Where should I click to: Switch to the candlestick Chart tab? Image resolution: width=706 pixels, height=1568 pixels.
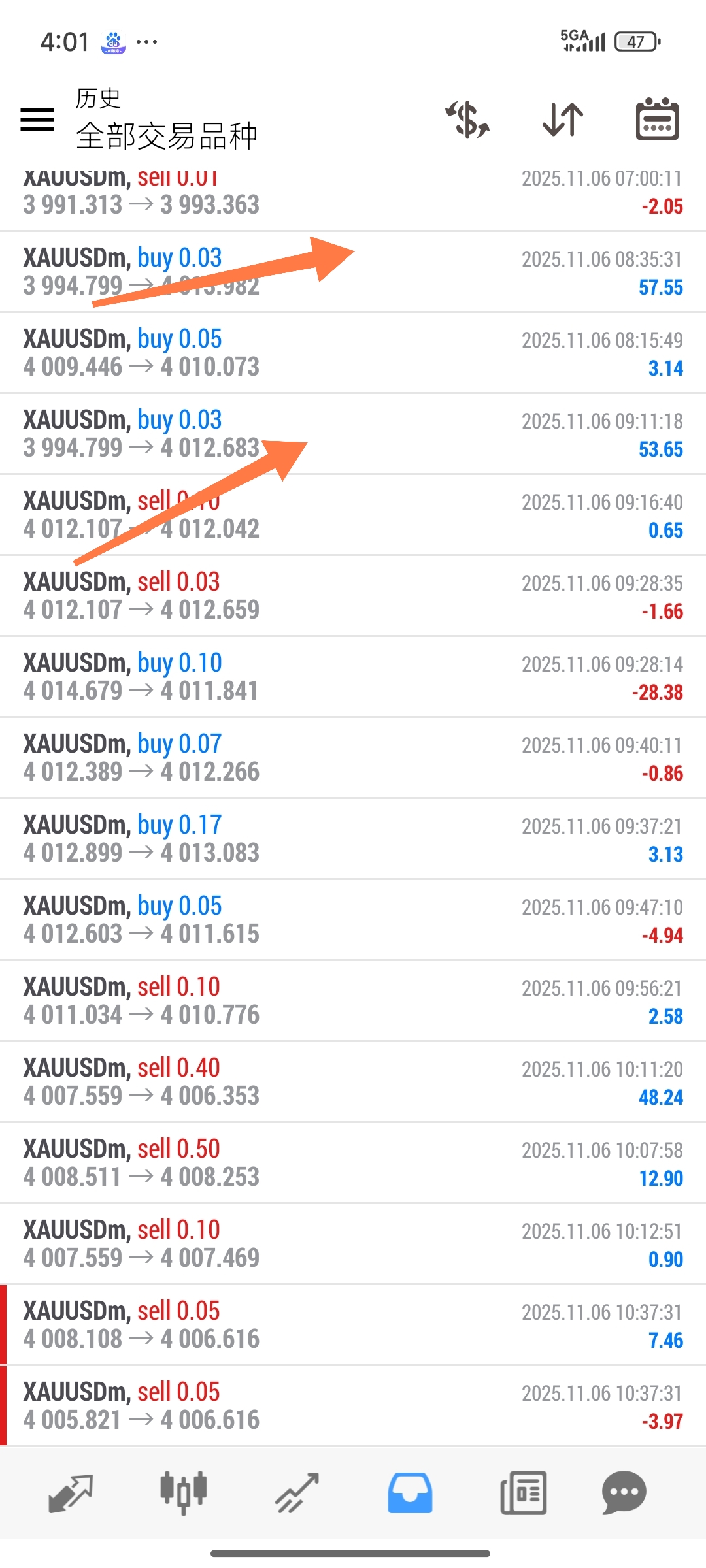click(x=184, y=1493)
